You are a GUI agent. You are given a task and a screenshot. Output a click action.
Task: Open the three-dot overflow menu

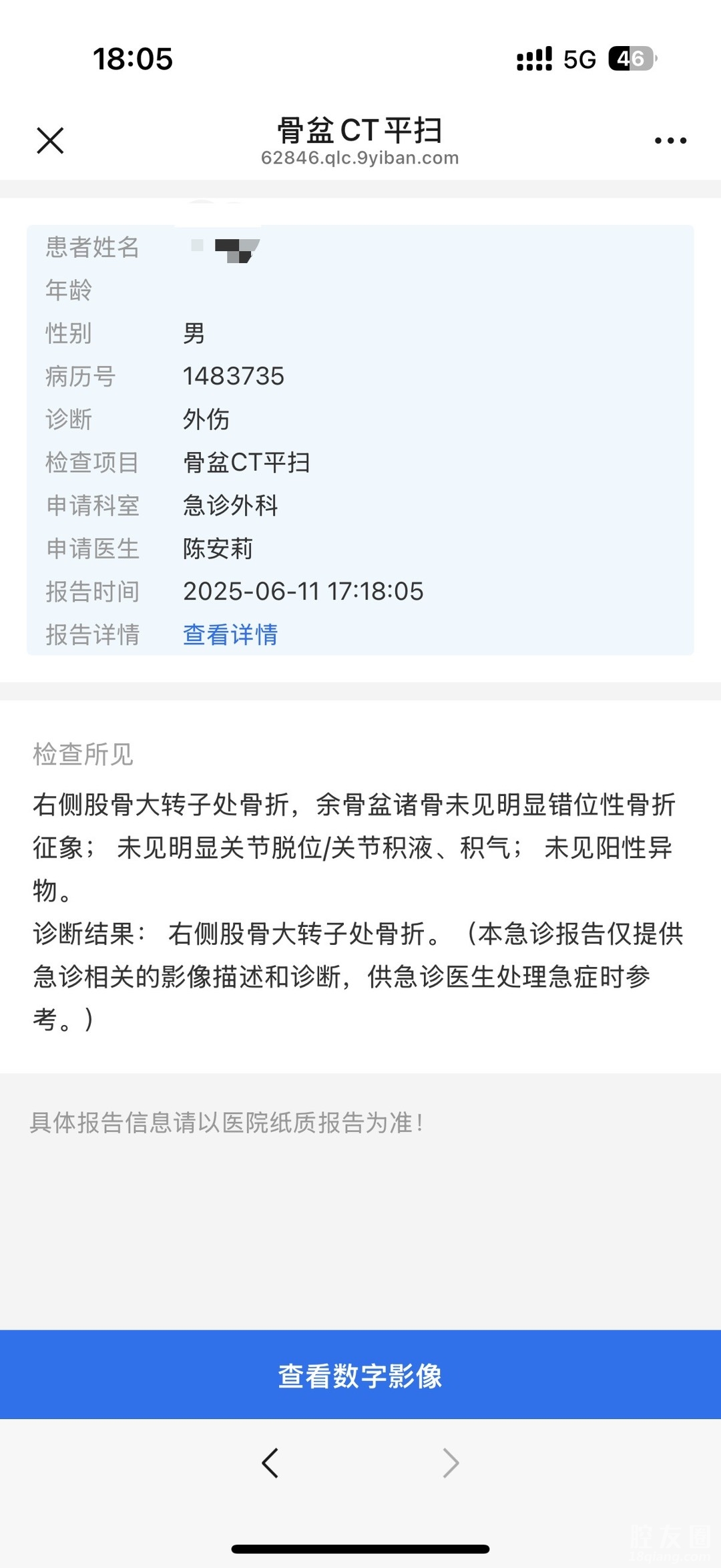pyautogui.click(x=670, y=140)
